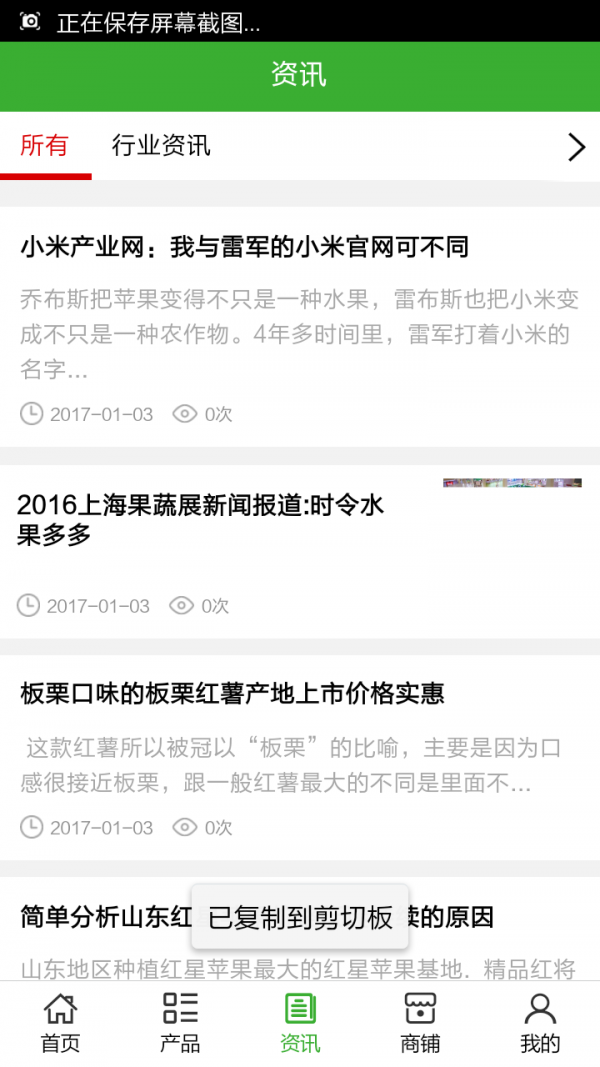Open the 商铺 shops tab
The width and height of the screenshot is (600, 1067).
pyautogui.click(x=420, y=1023)
